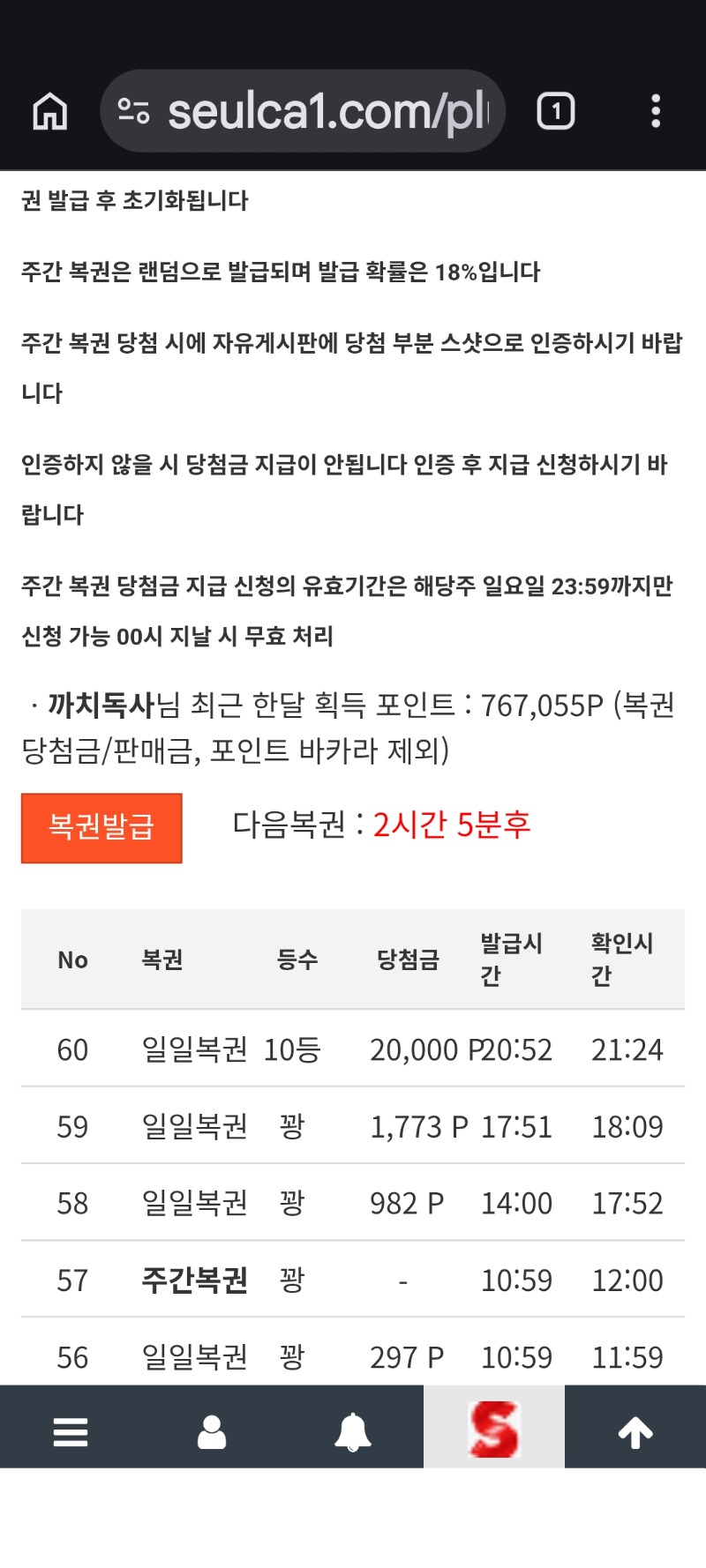Open the browser tab switcher
This screenshot has width=706, height=1568.
pos(556,112)
